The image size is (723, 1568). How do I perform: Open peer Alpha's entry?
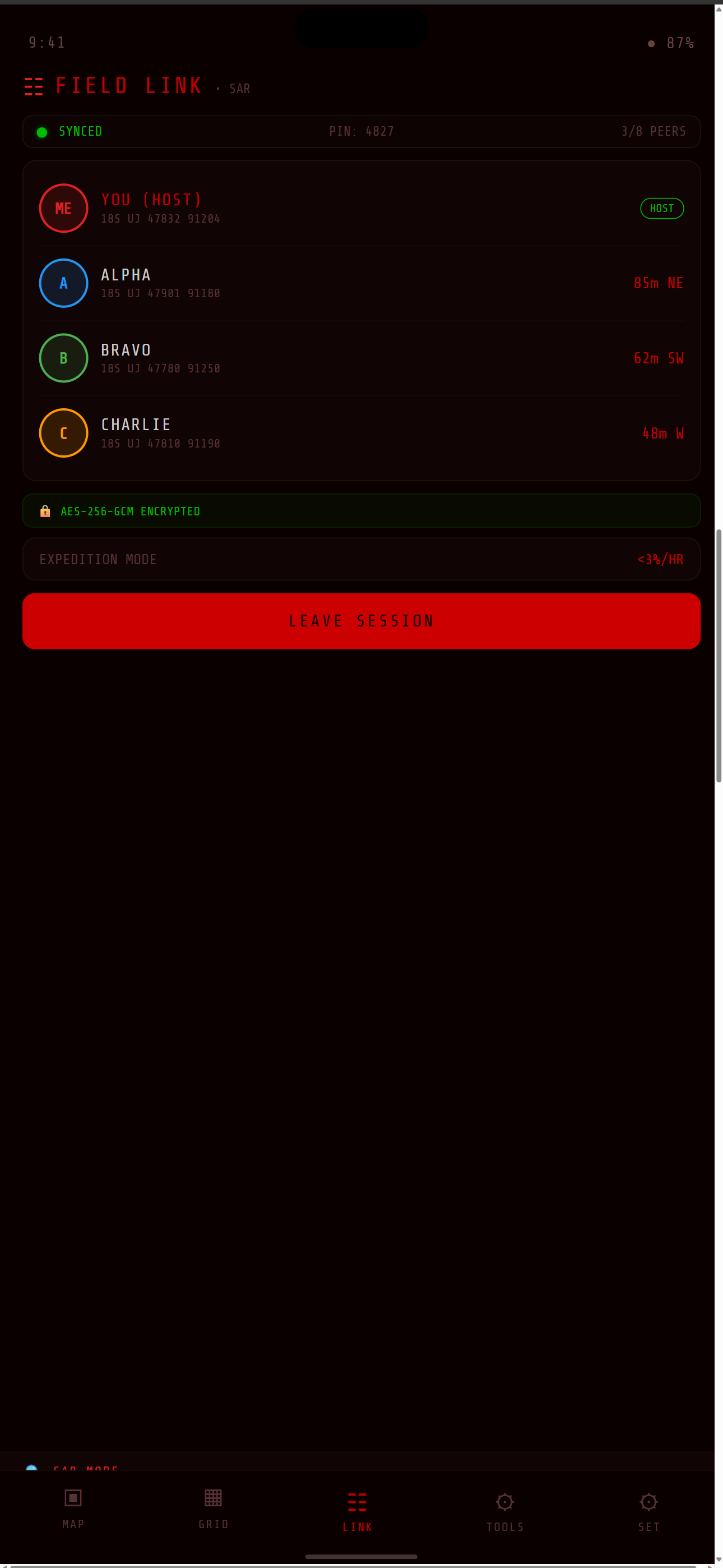(x=361, y=283)
